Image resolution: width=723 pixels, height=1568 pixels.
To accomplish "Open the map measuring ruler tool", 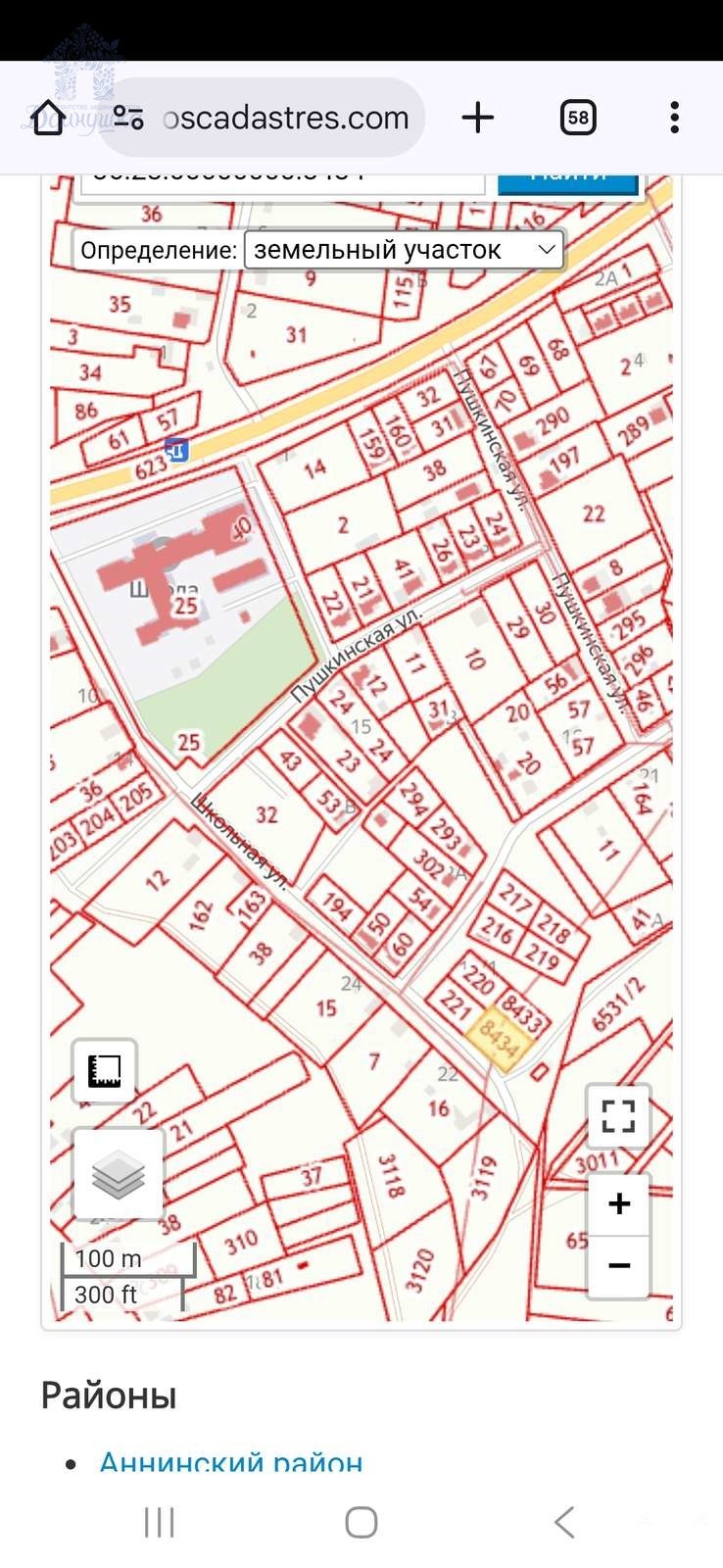I will pyautogui.click(x=104, y=1070).
